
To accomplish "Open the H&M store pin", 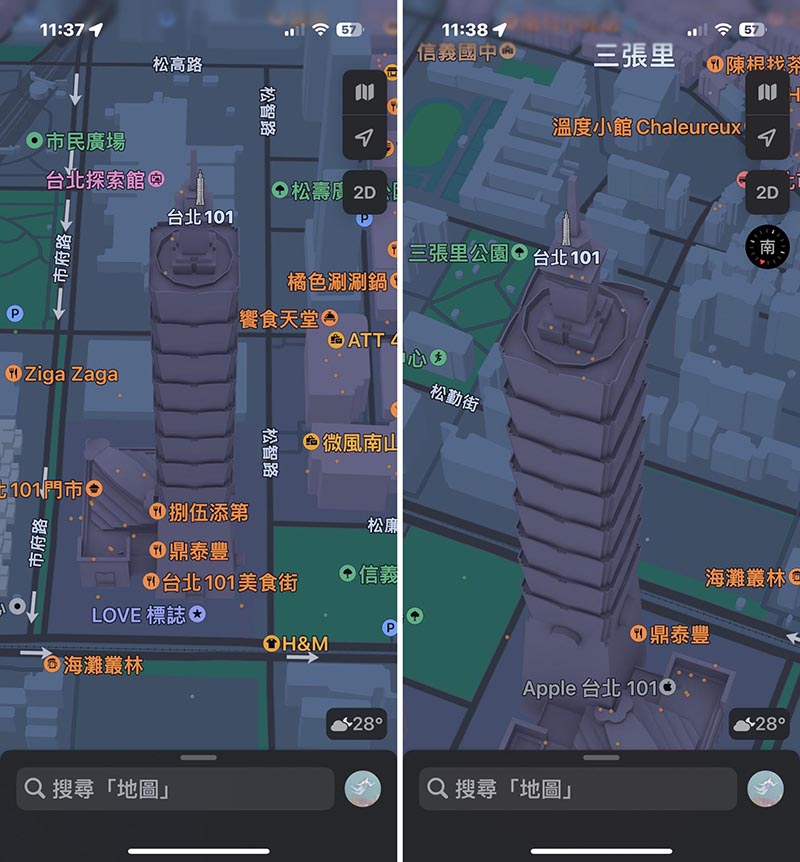I will (x=271, y=644).
